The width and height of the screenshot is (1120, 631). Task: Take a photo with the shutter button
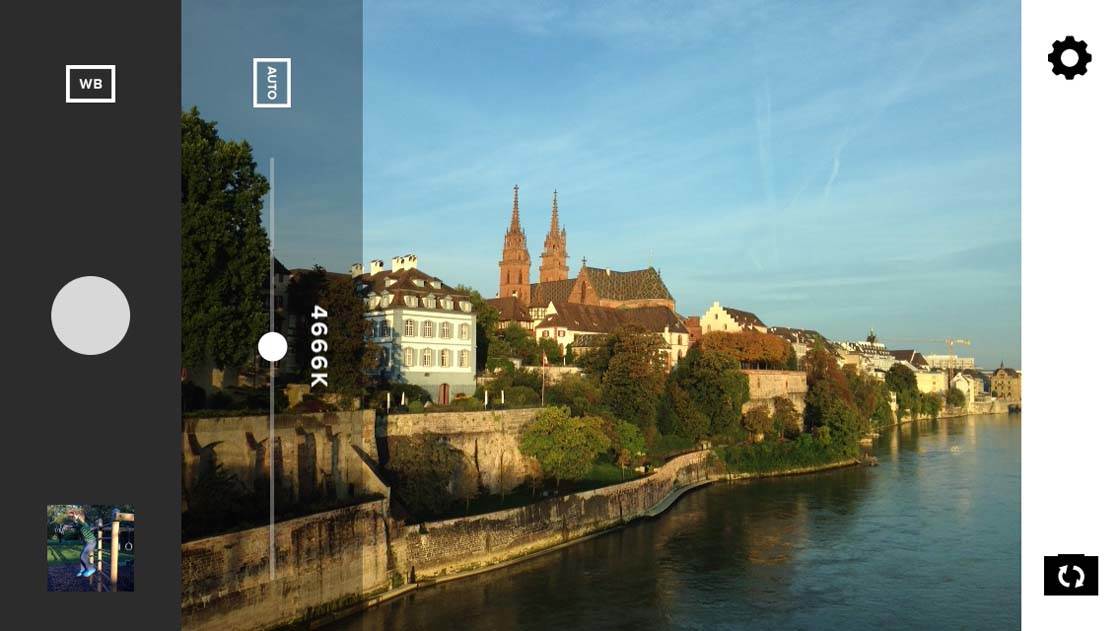pos(91,315)
